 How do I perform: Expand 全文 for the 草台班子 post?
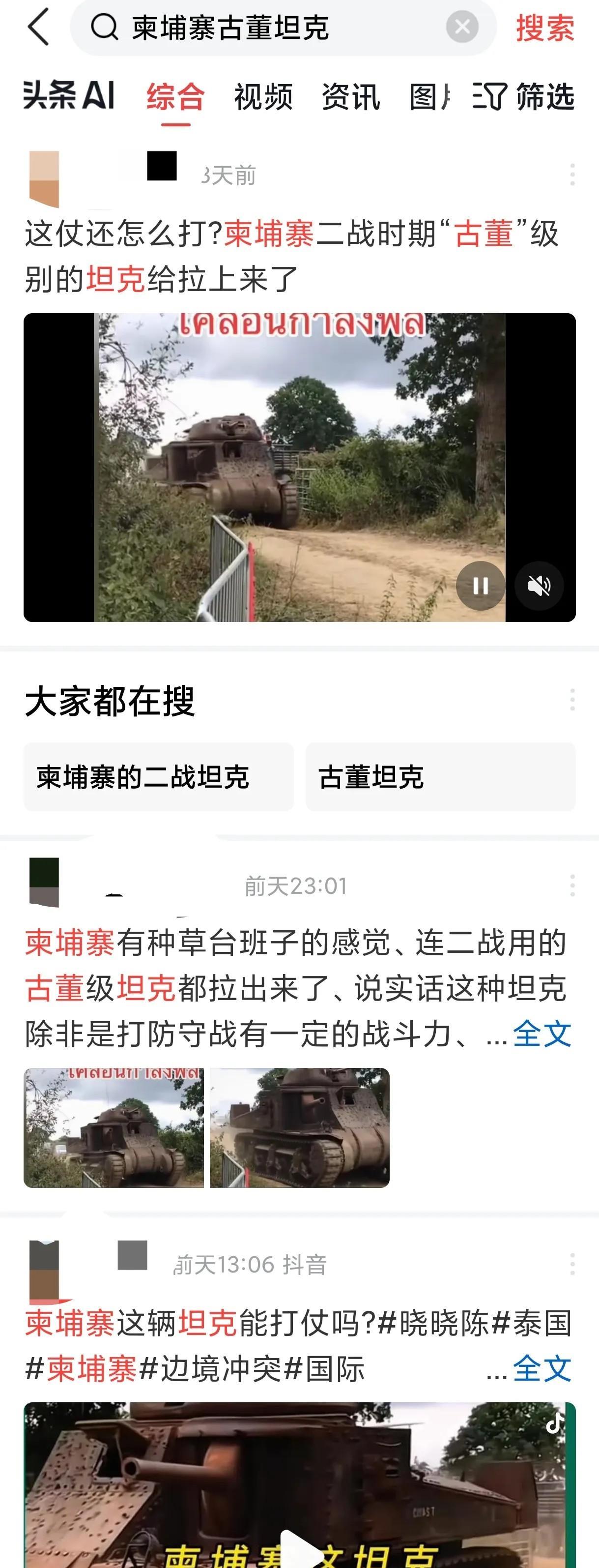click(x=542, y=1034)
